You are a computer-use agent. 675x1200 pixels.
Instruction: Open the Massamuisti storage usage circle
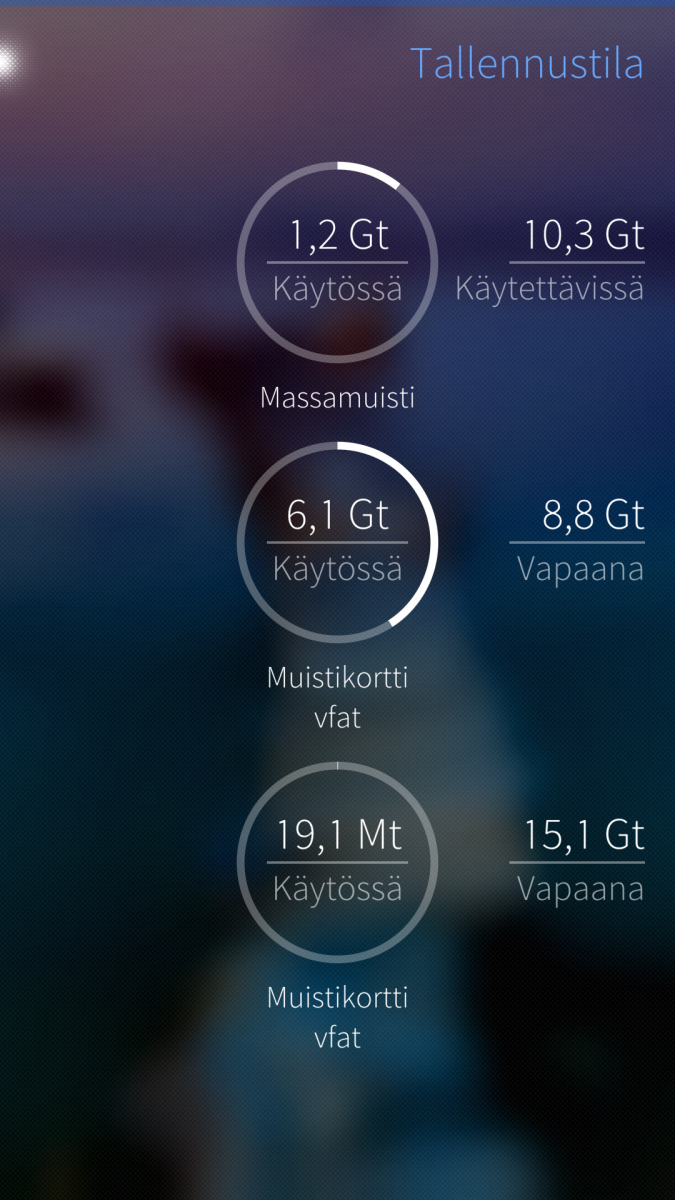337,261
